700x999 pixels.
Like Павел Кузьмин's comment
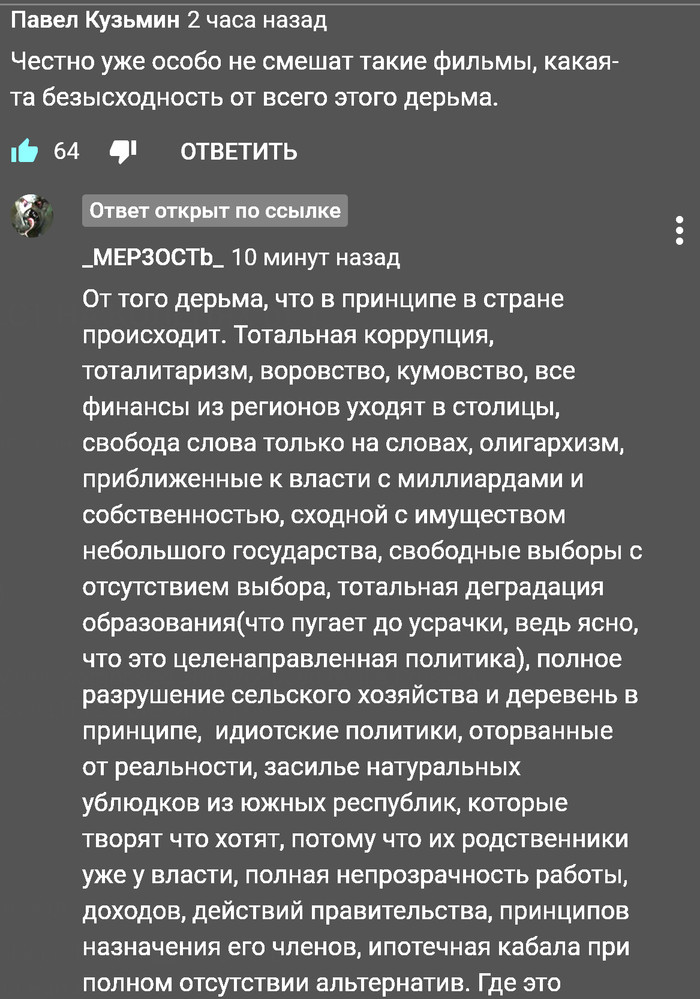click(x=24, y=152)
